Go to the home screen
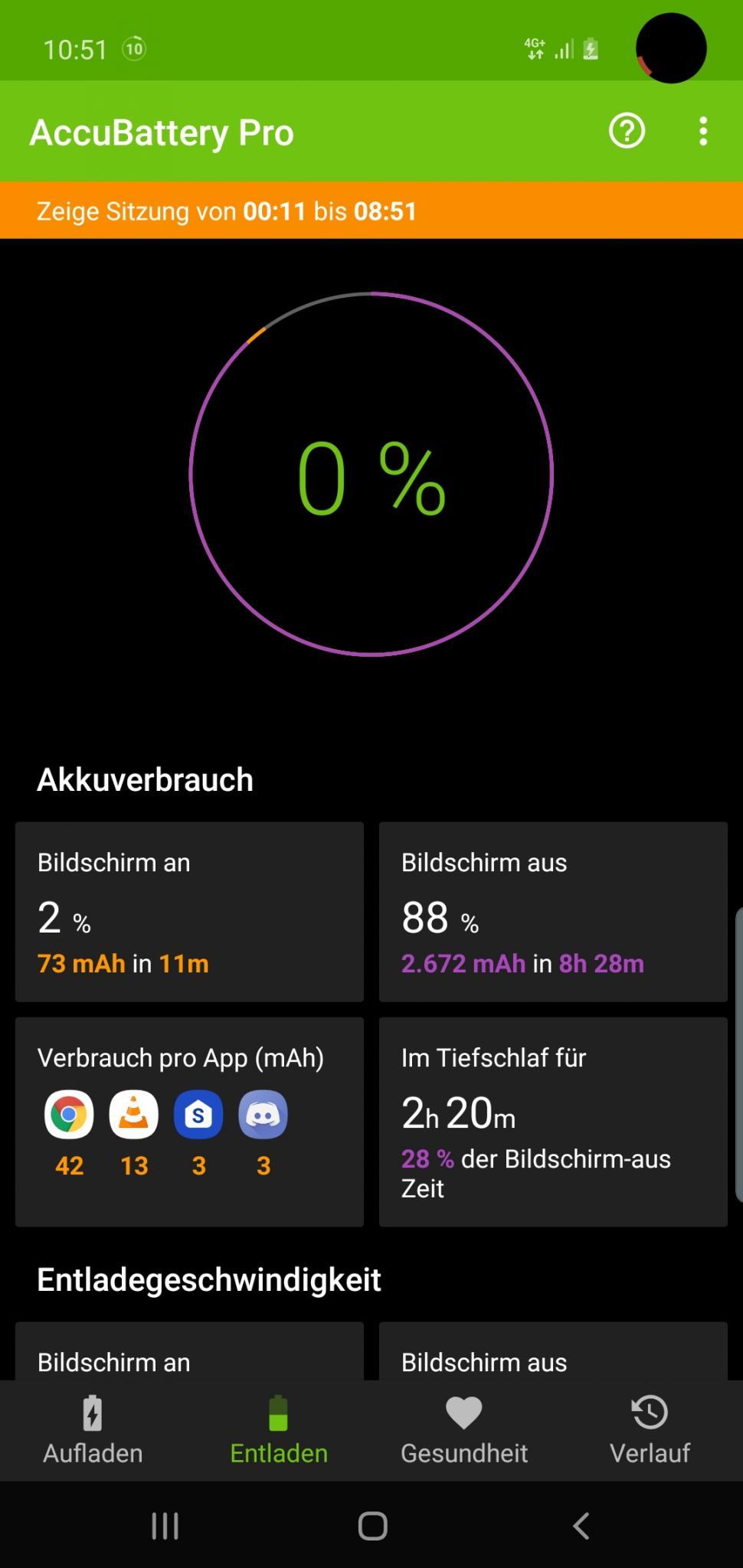This screenshot has height=1568, width=743. pyautogui.click(x=372, y=1525)
